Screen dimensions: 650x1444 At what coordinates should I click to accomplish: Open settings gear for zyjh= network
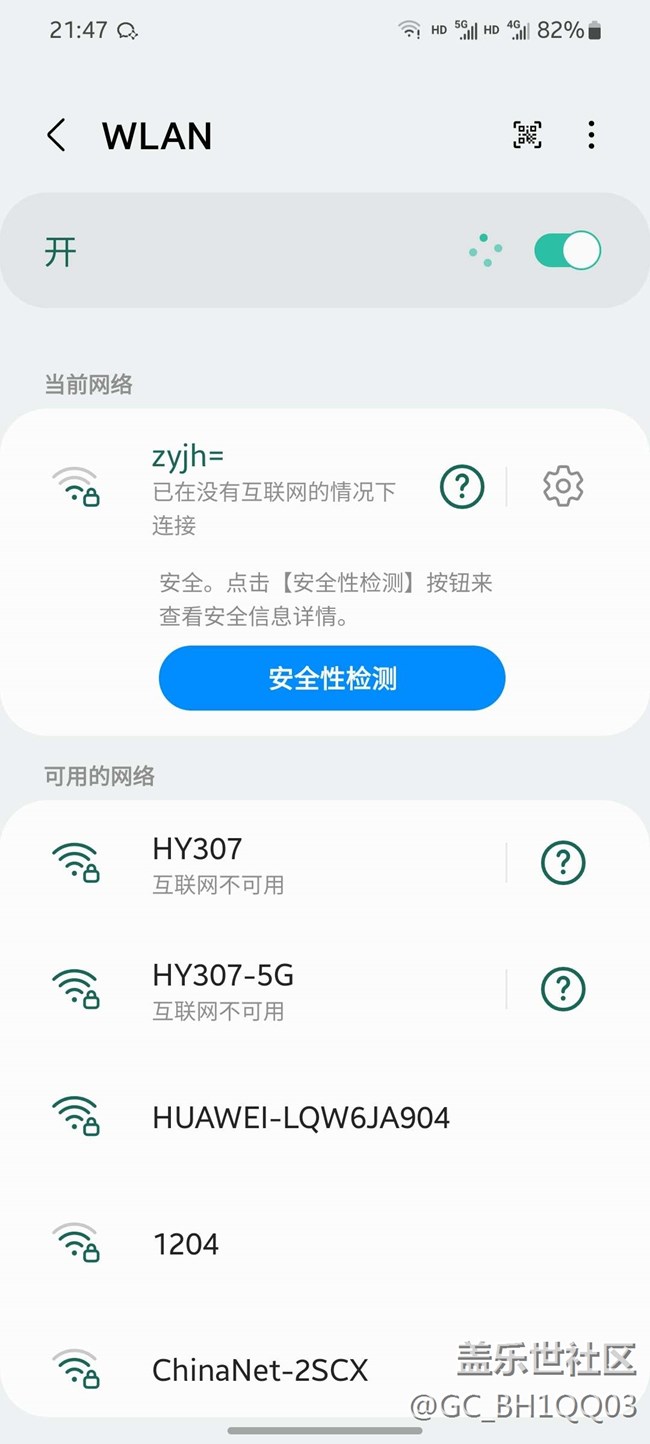pyautogui.click(x=563, y=486)
